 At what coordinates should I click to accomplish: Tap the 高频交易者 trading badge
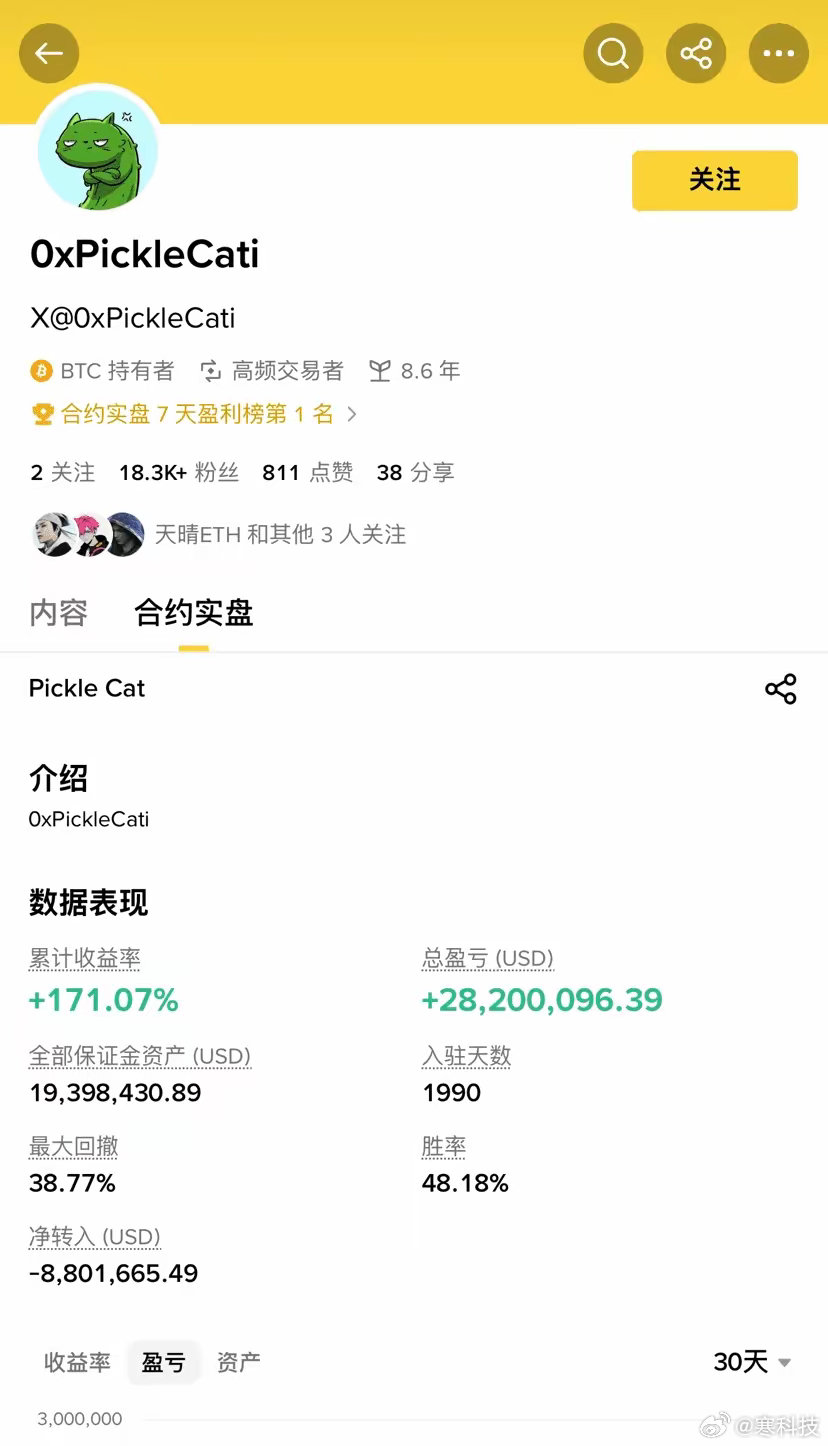coord(210,370)
